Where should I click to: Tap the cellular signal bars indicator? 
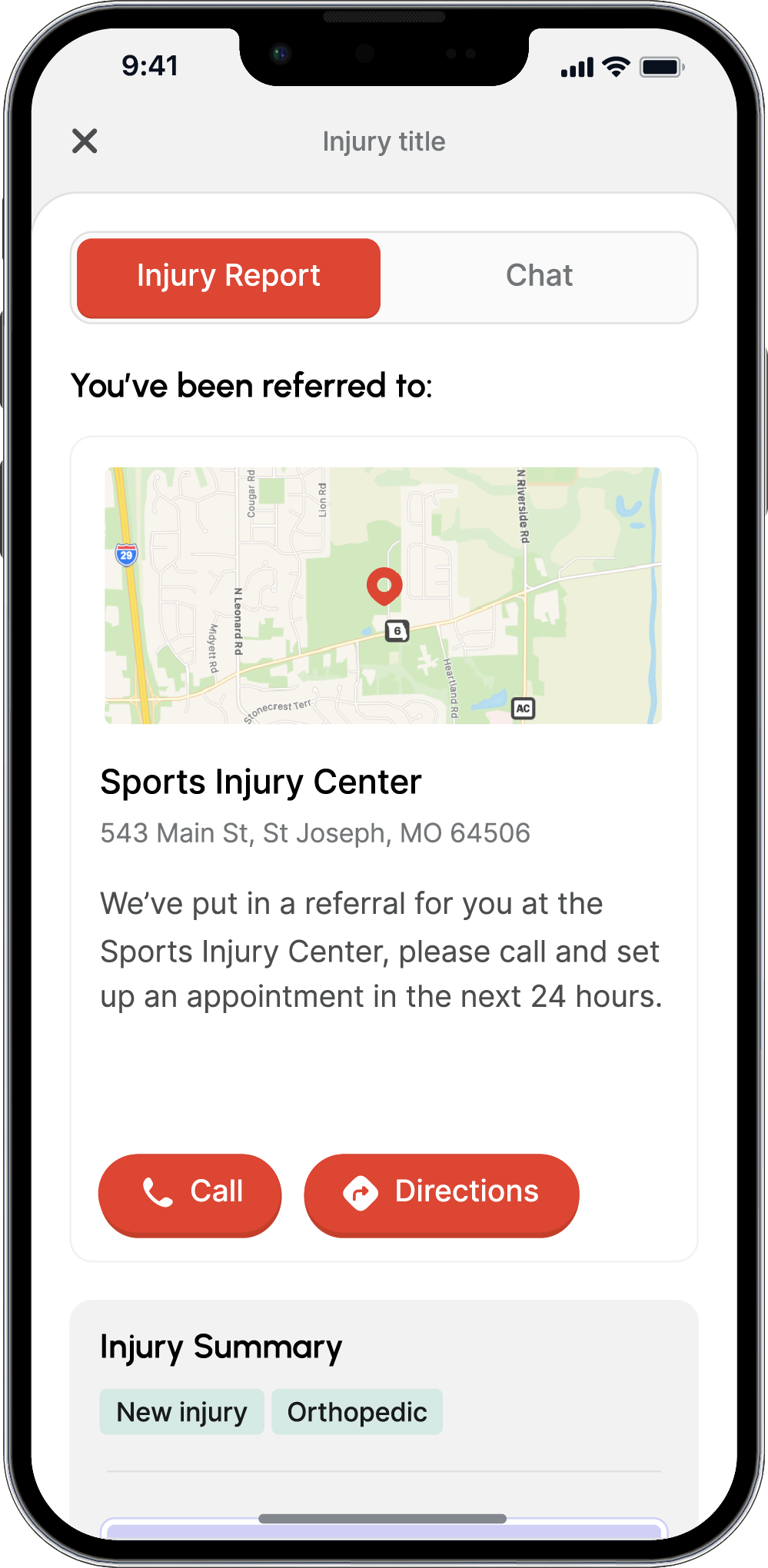(576, 68)
